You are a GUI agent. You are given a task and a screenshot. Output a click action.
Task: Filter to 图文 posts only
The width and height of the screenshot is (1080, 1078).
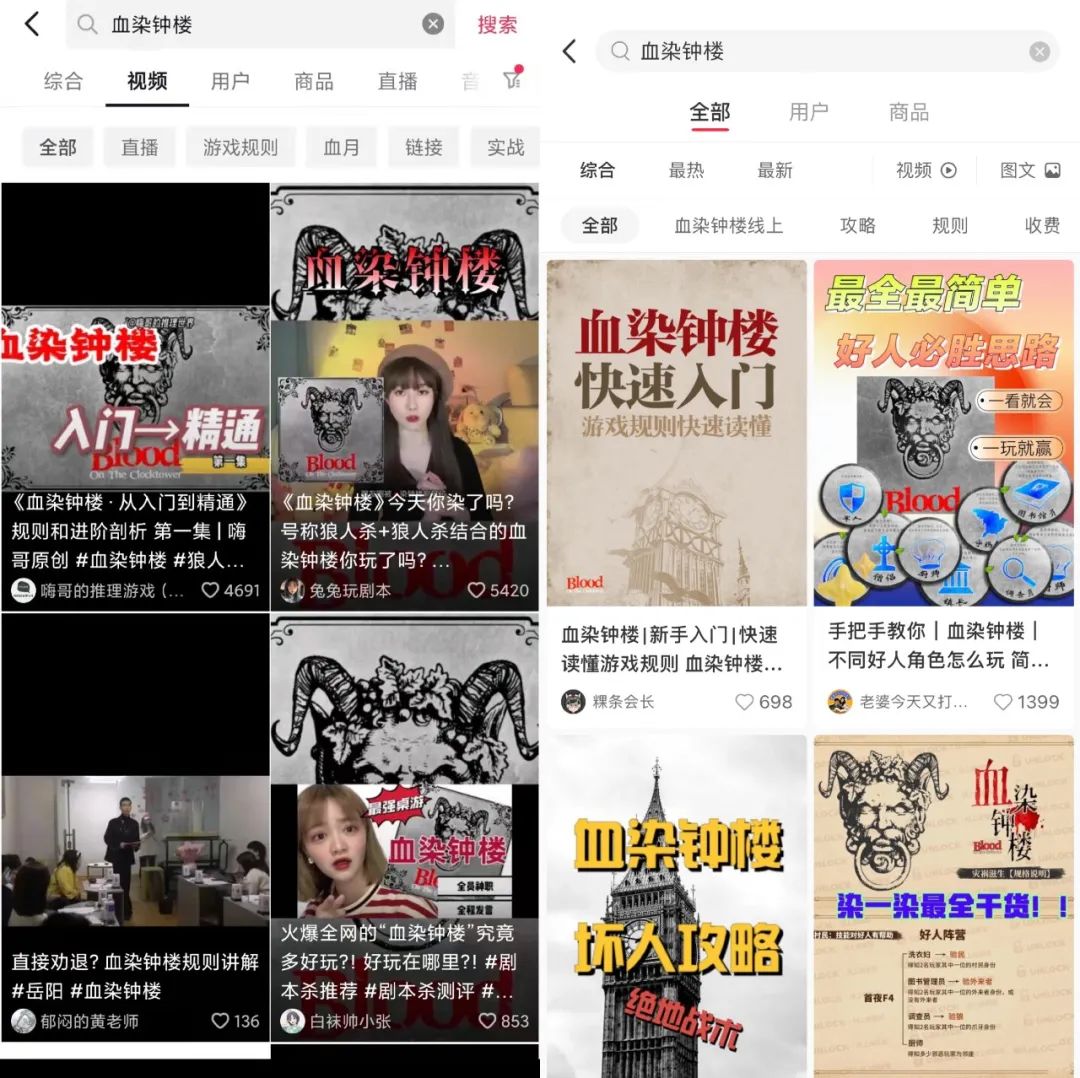tap(1029, 171)
